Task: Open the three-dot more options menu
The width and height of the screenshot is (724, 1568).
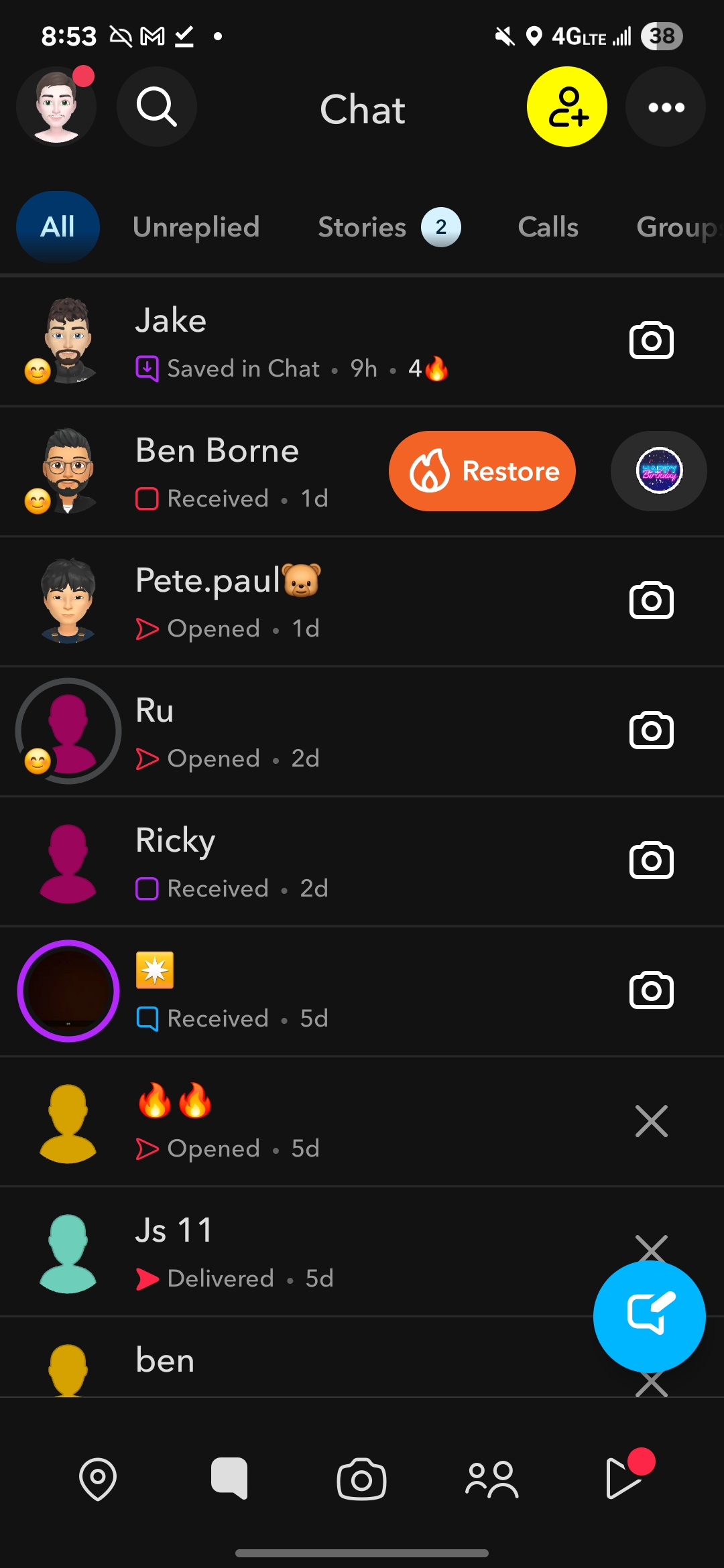Action: tap(666, 107)
